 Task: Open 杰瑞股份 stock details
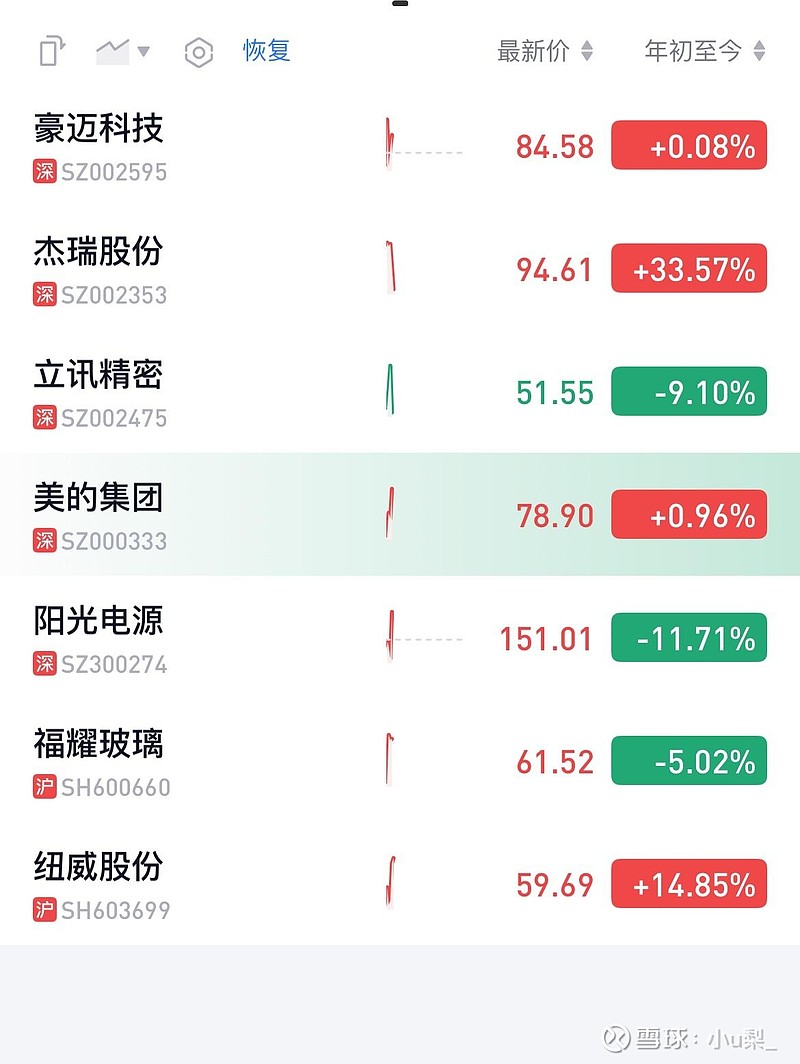coord(98,269)
